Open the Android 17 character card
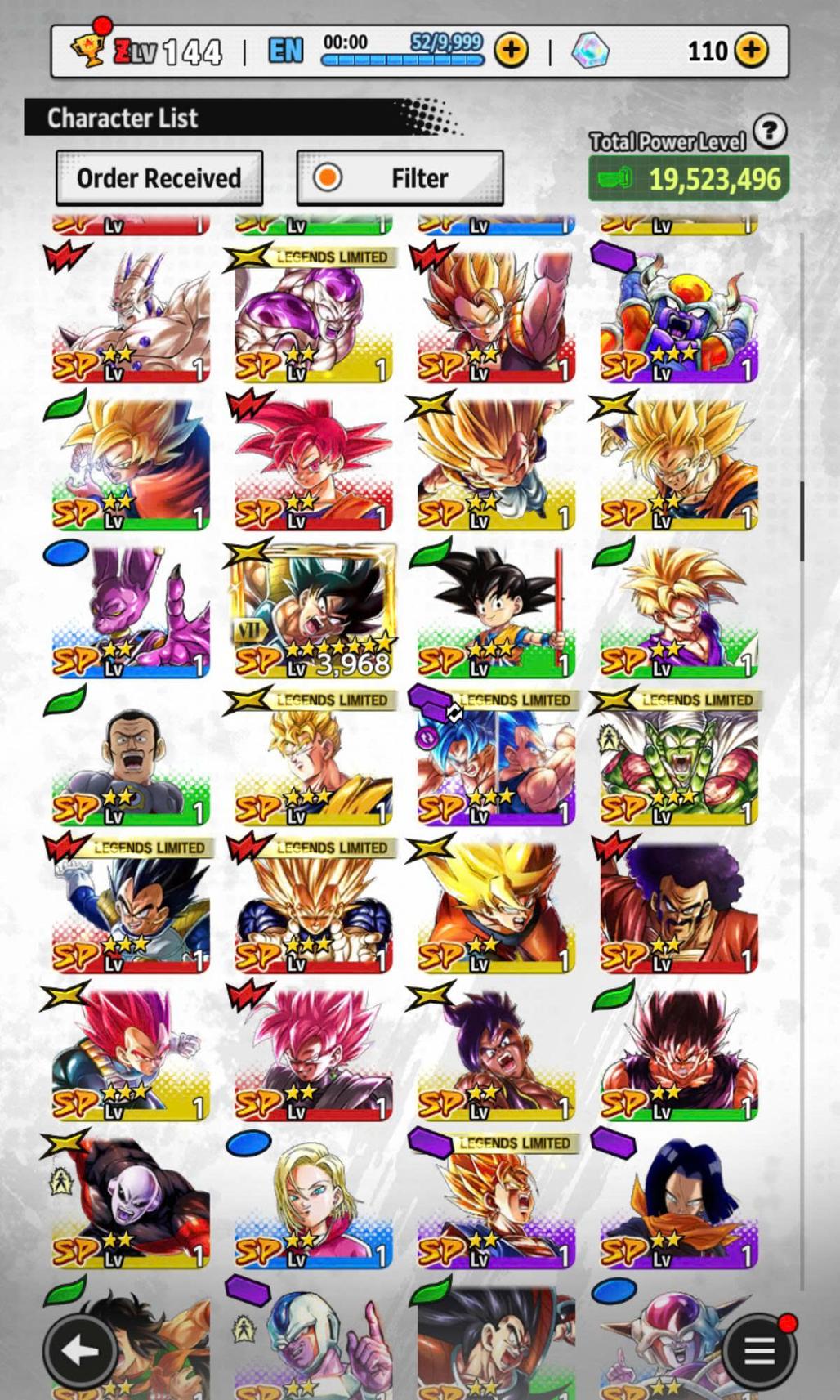This screenshot has height=1400, width=840. tap(679, 1201)
